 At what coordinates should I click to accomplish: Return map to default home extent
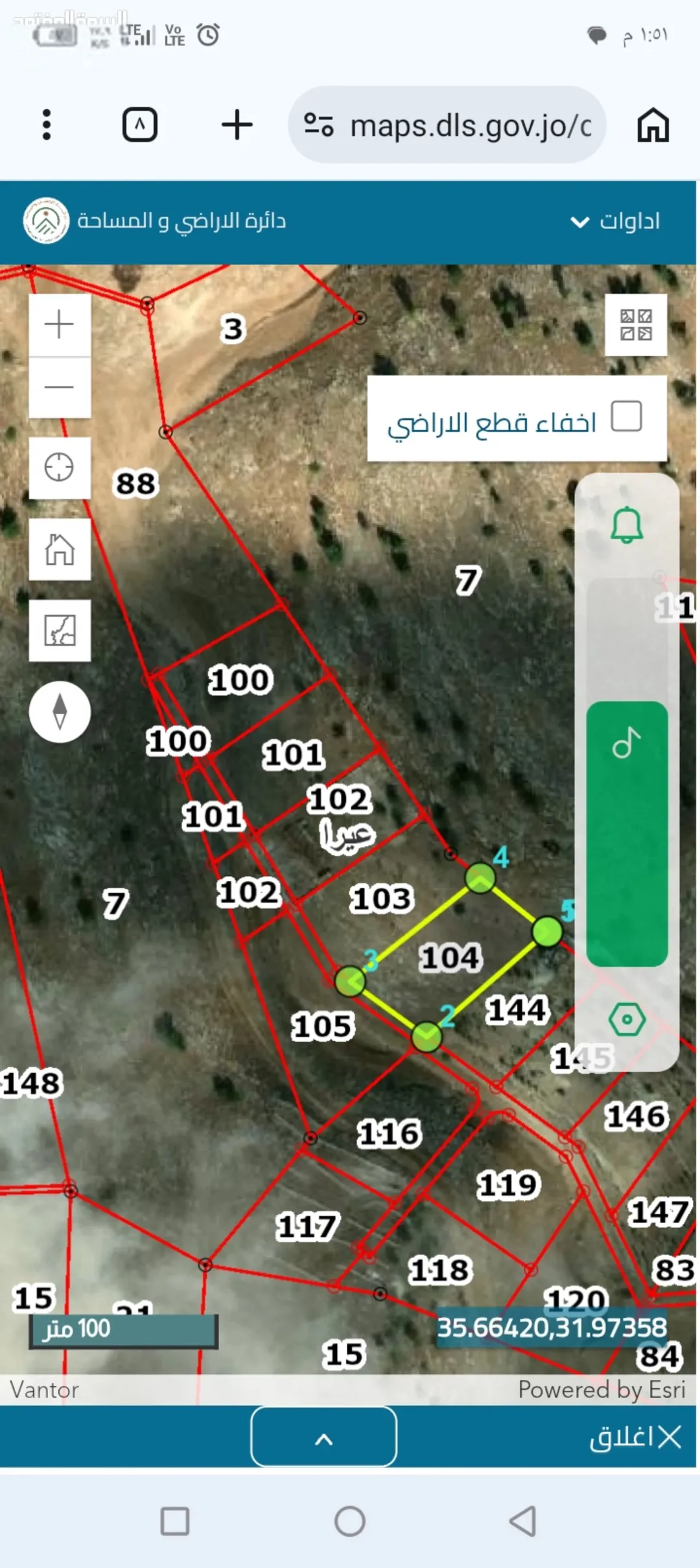pos(60,549)
